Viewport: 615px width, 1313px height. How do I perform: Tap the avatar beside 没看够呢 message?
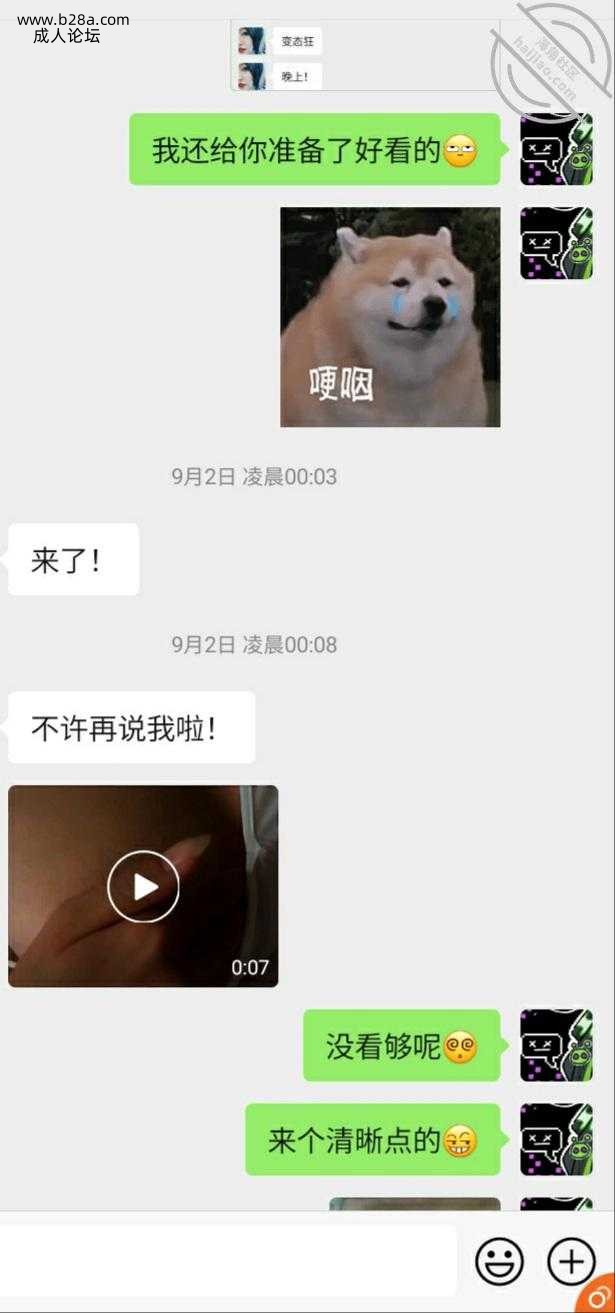(x=556, y=1045)
